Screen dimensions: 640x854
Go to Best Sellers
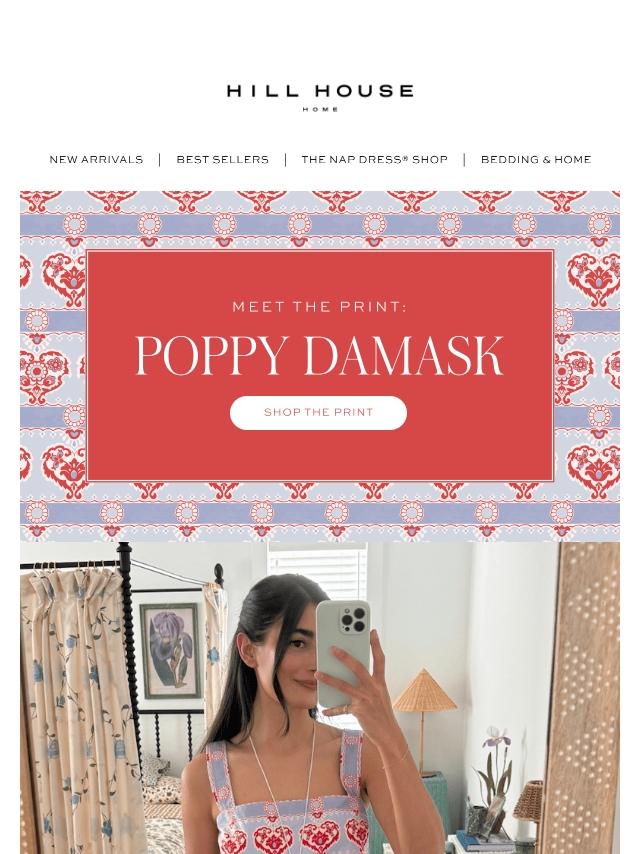[x=222, y=160]
